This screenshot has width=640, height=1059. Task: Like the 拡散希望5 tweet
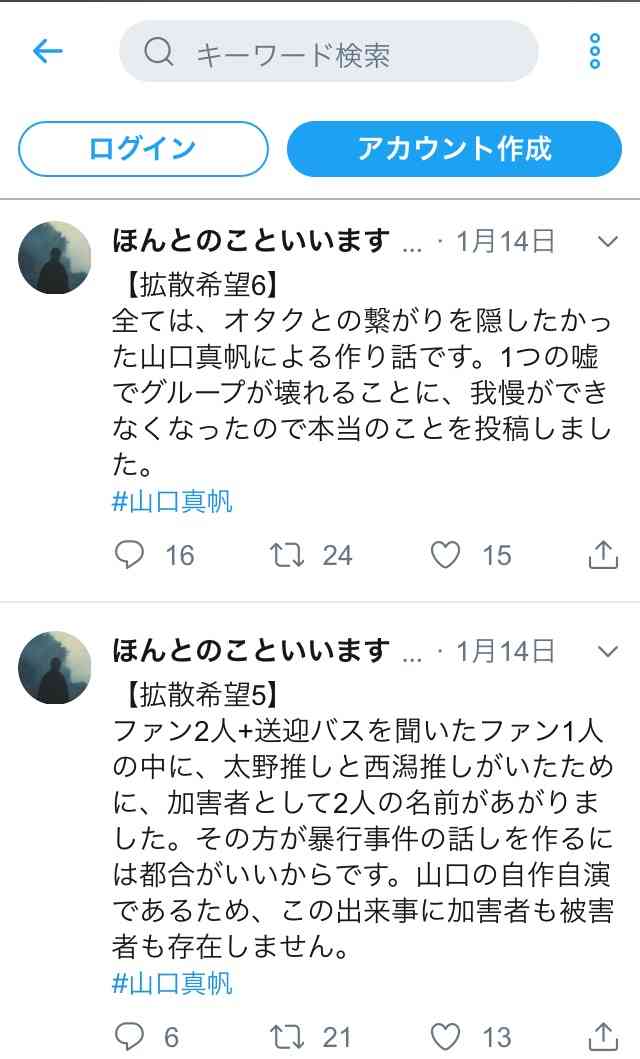click(x=446, y=1036)
